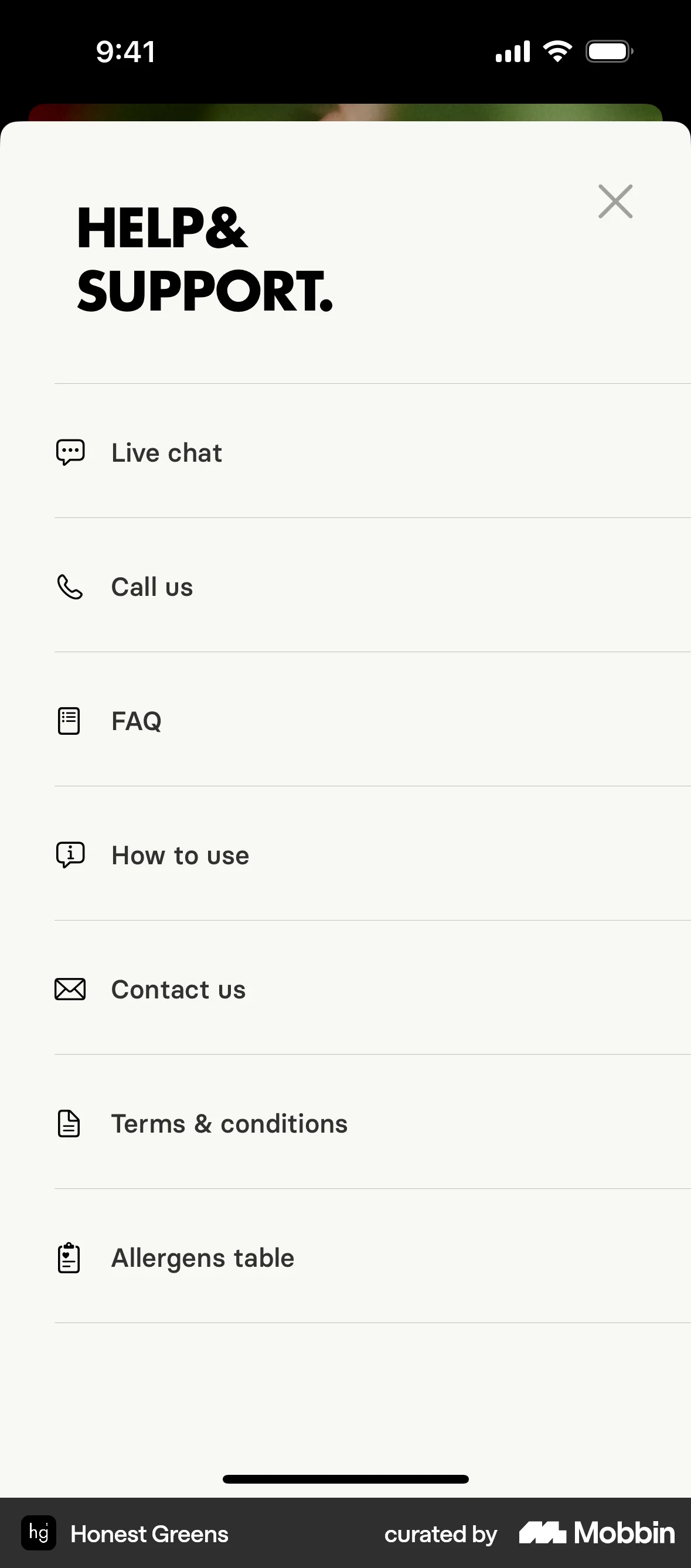The image size is (691, 1568).
Task: Open Contact us
Action: coord(178,989)
